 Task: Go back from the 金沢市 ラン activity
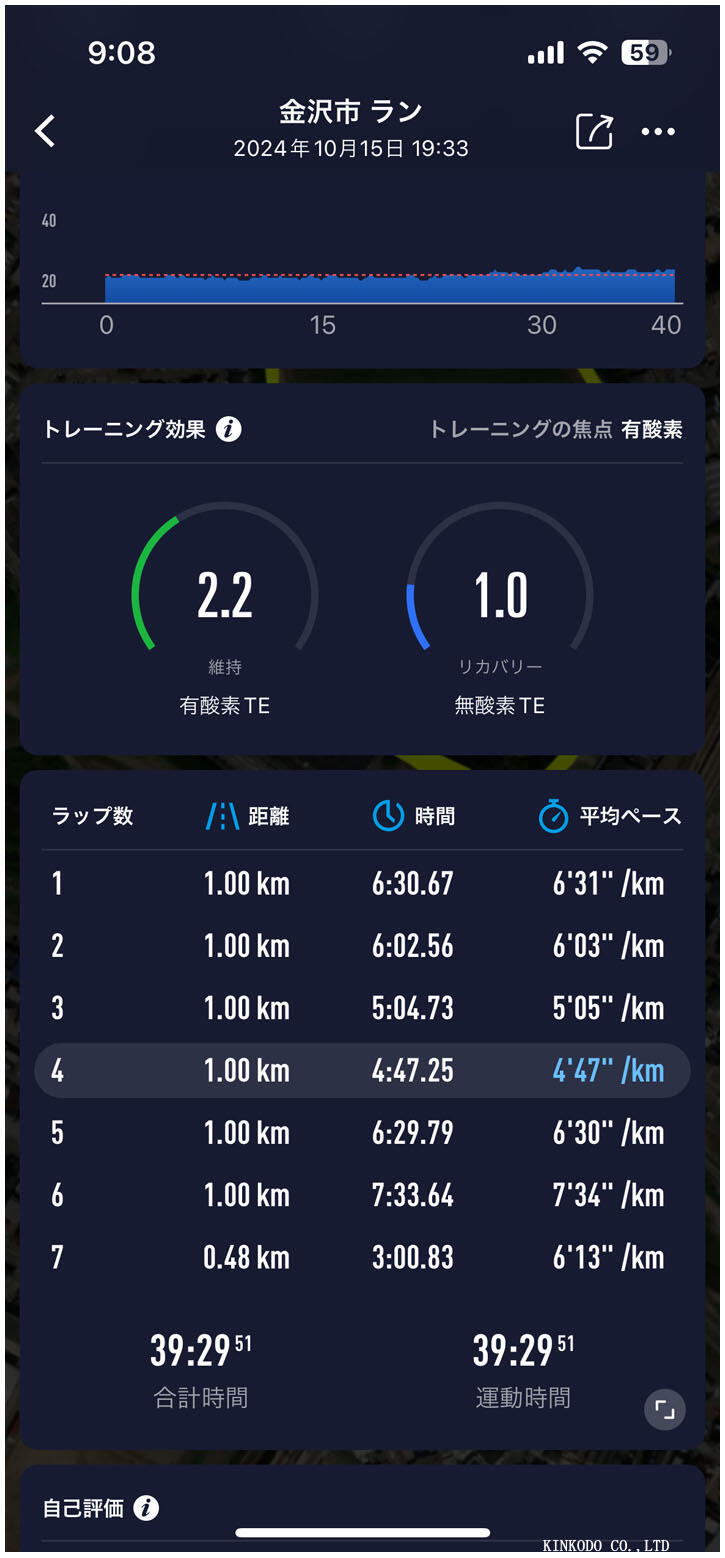tap(46, 131)
